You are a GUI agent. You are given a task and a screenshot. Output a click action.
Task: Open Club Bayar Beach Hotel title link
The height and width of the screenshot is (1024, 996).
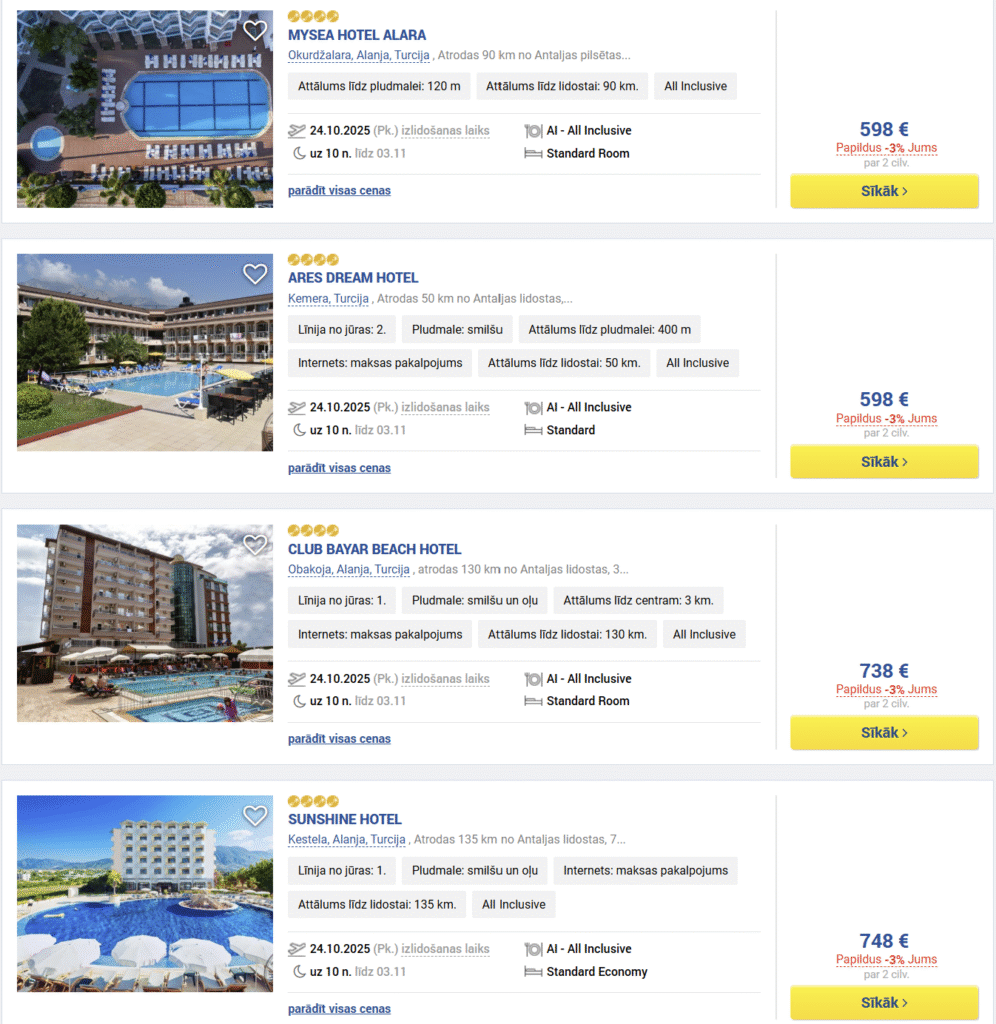click(x=374, y=549)
